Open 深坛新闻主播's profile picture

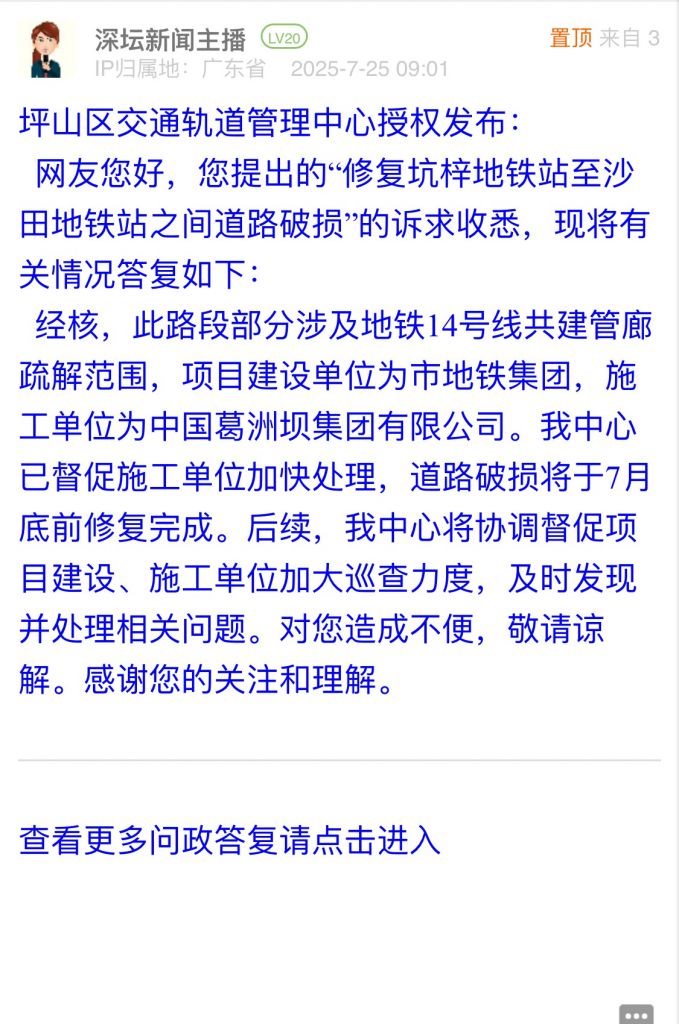click(x=46, y=50)
